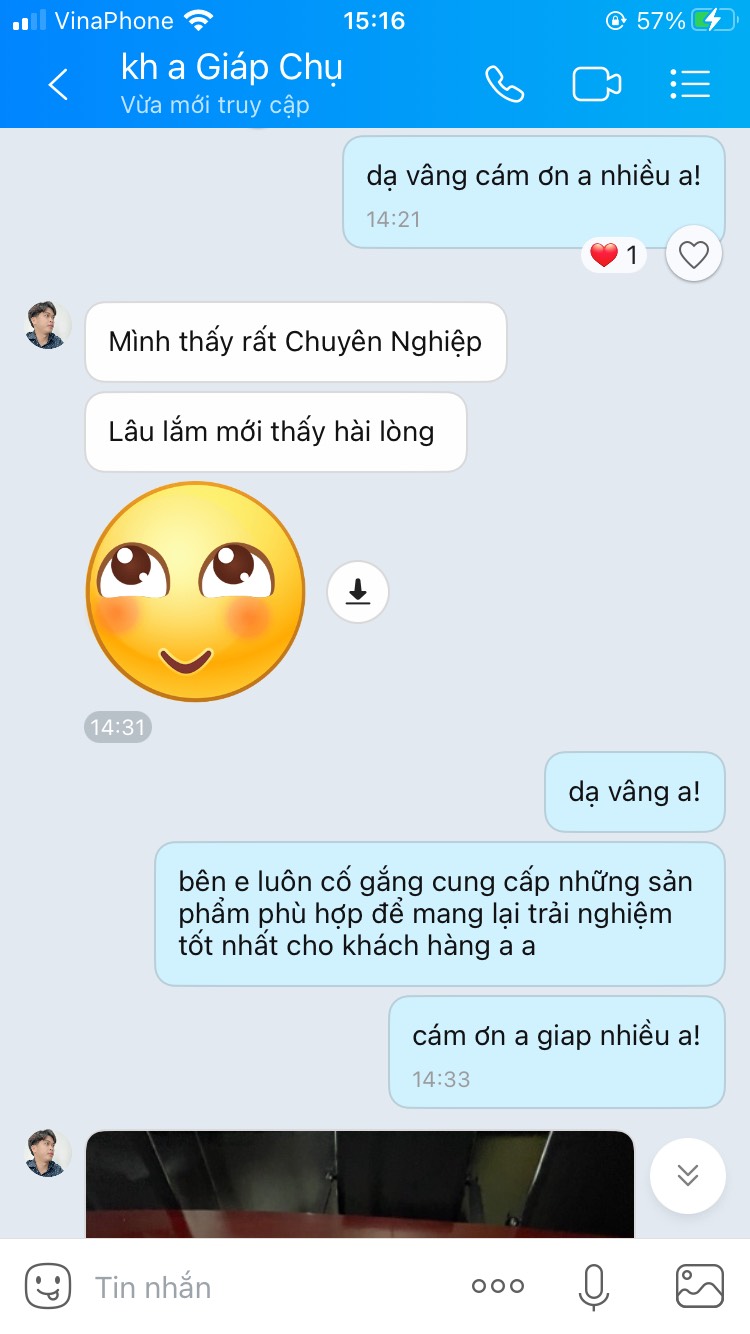Image resolution: width=750 pixels, height=1334 pixels.
Task: Record a voice message
Action: (x=594, y=1286)
